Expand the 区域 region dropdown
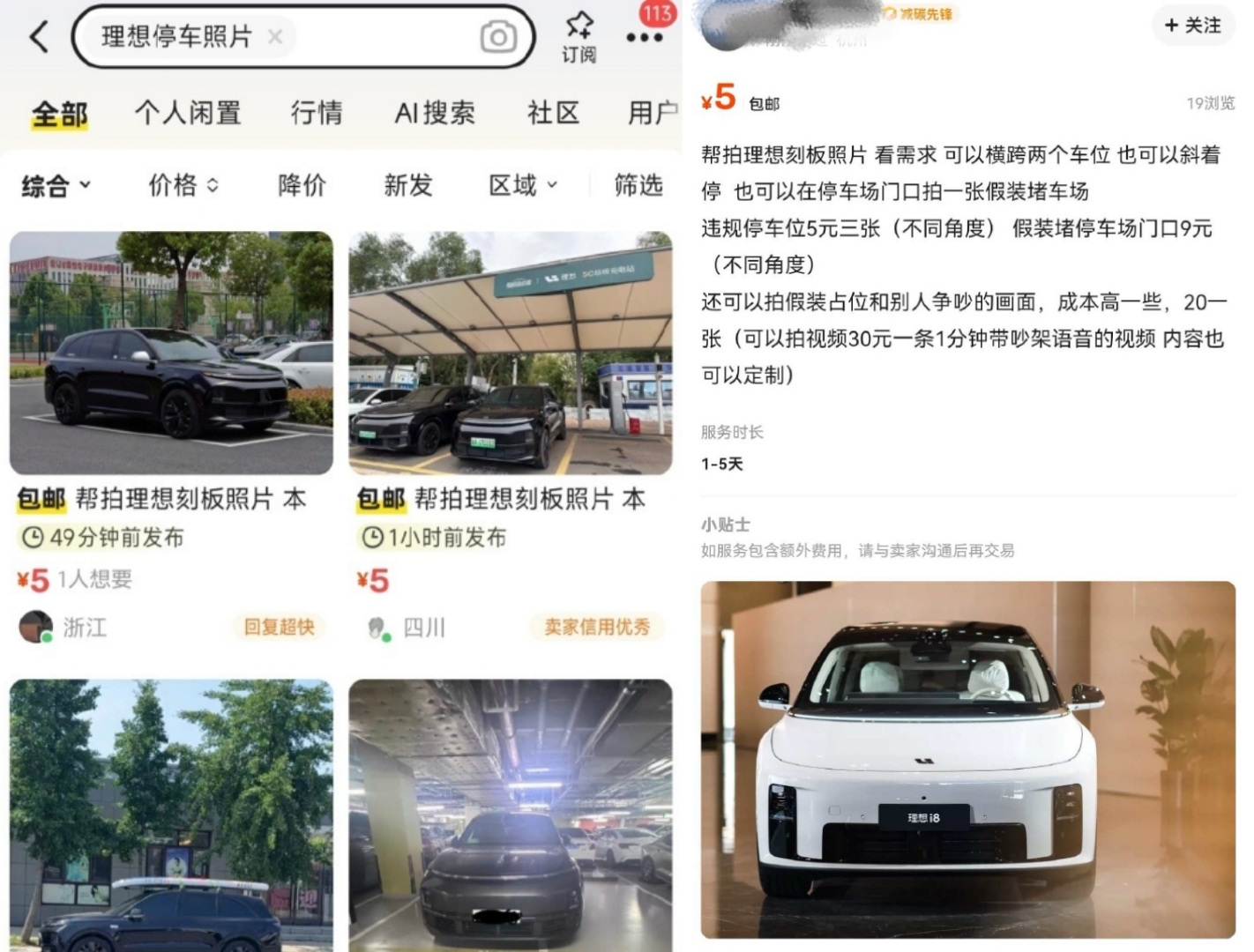1254x952 pixels. point(523,185)
